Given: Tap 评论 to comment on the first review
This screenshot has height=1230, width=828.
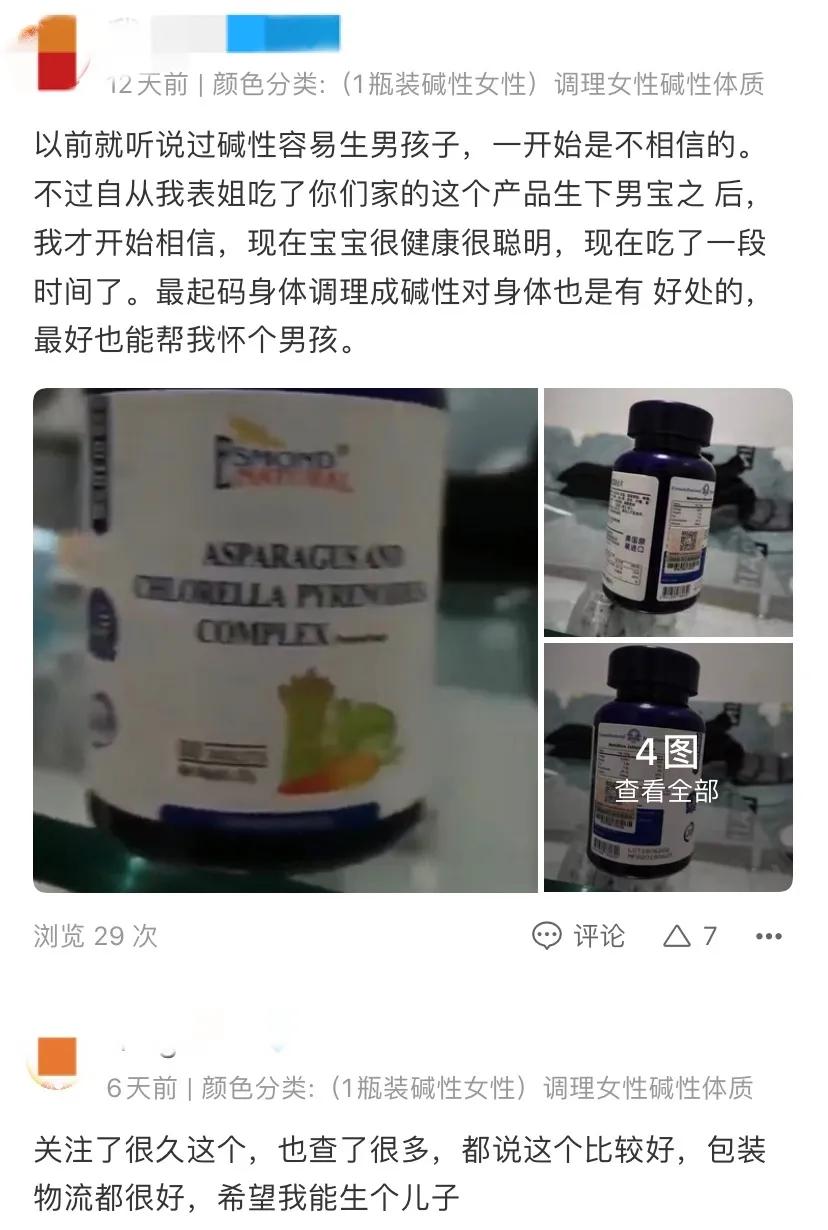Looking at the screenshot, I should click(579, 936).
